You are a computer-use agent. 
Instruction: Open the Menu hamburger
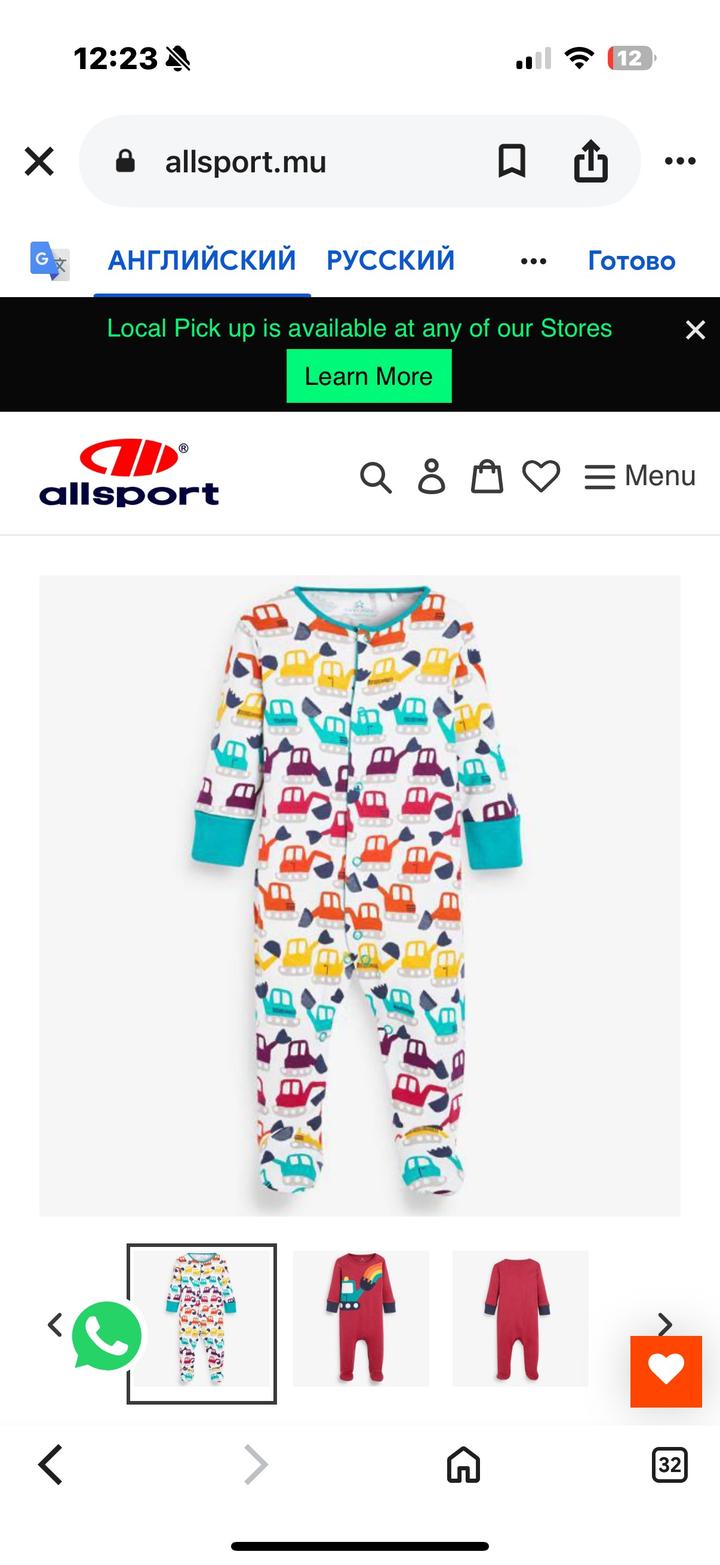click(x=640, y=476)
